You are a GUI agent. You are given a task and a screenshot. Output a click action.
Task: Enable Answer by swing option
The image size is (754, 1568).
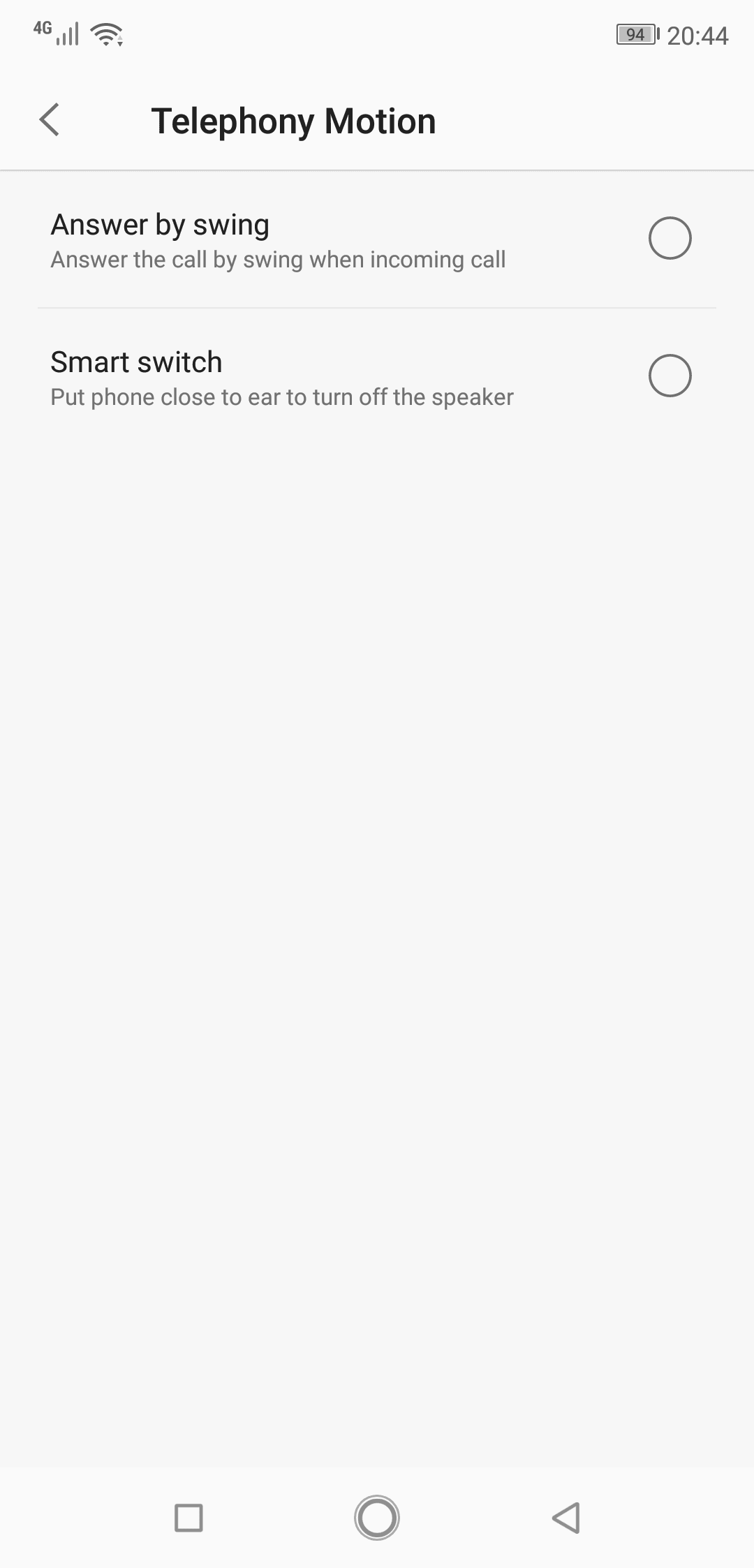tap(670, 238)
